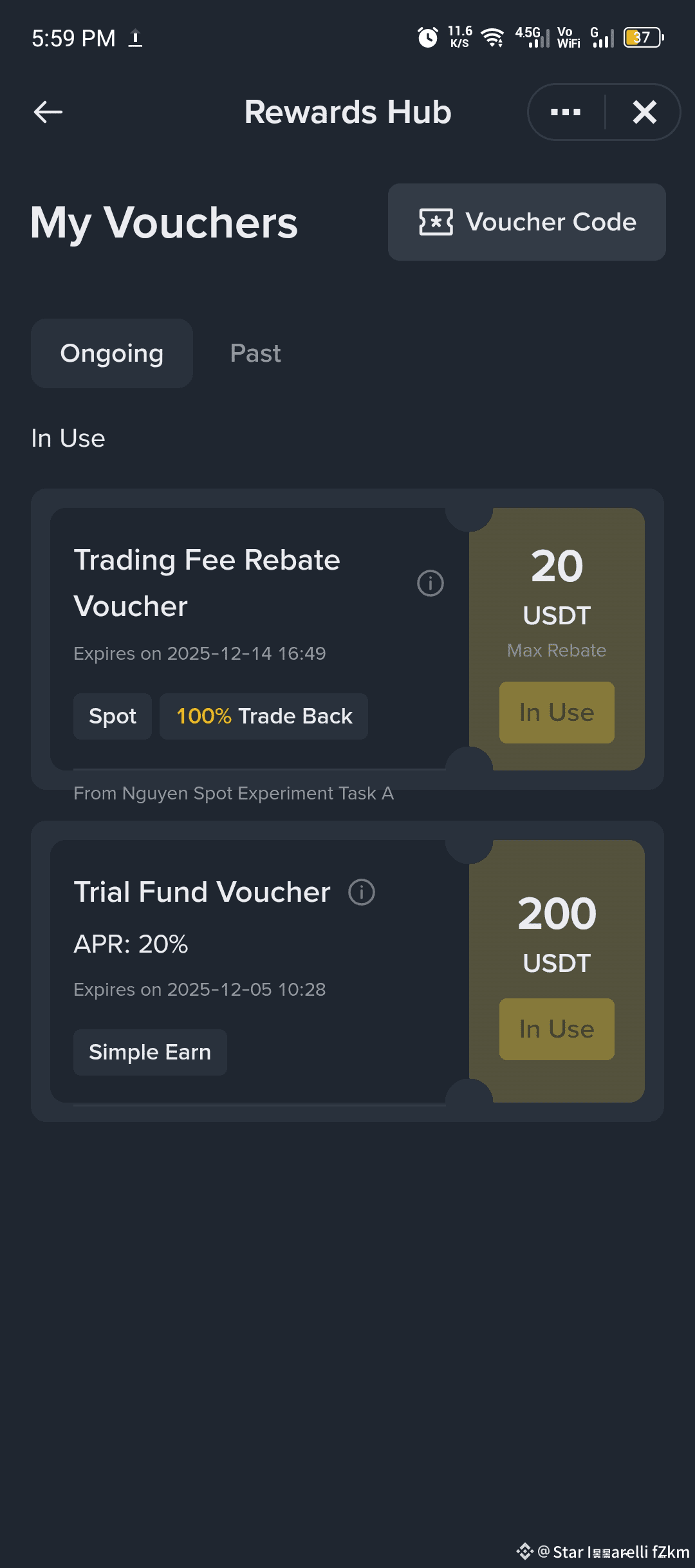Open the Voucher Code entry button
Viewport: 695px width, 1568px height.
[x=526, y=222]
